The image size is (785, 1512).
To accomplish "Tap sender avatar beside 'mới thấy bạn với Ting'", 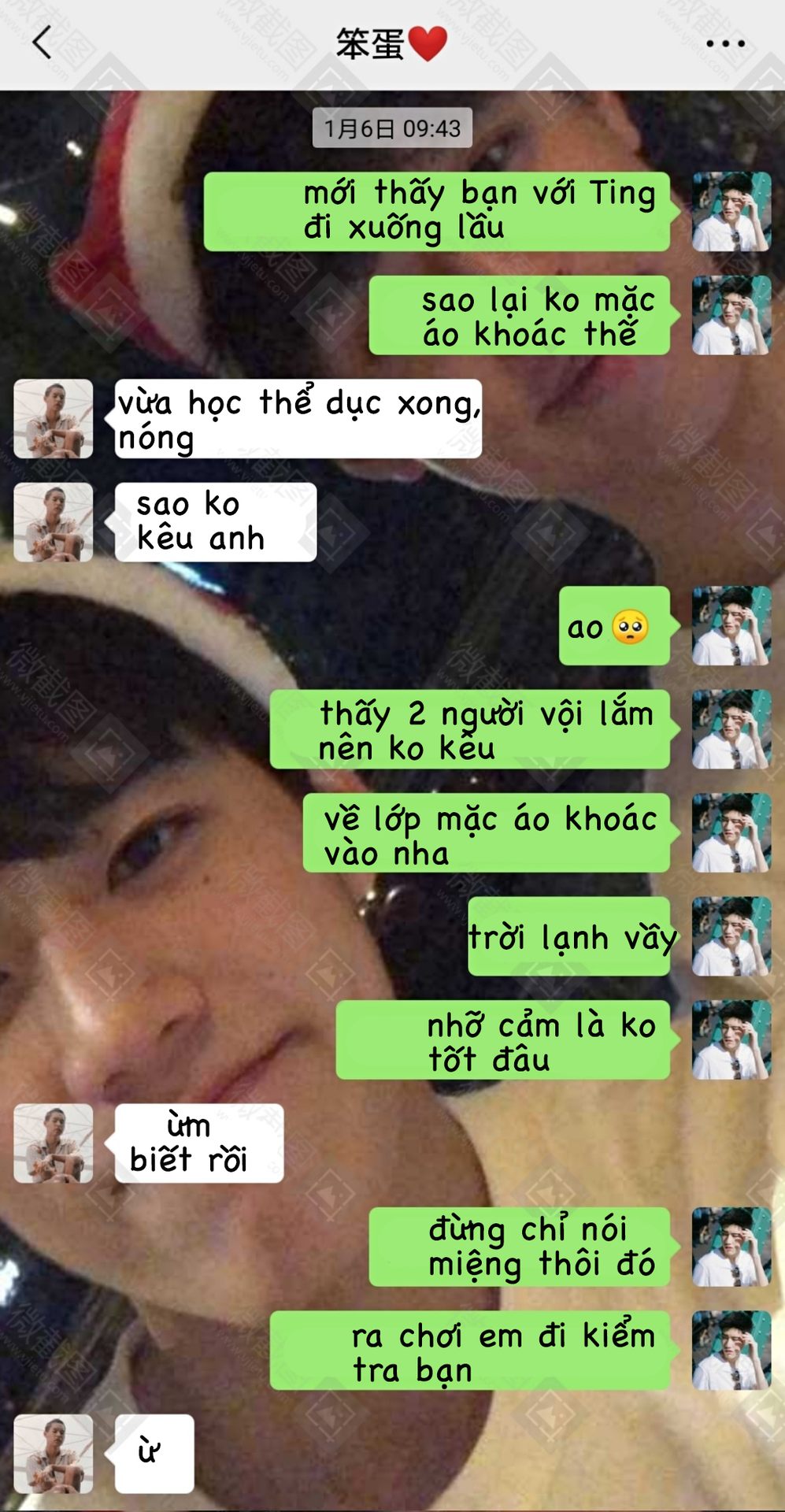I will (x=731, y=212).
